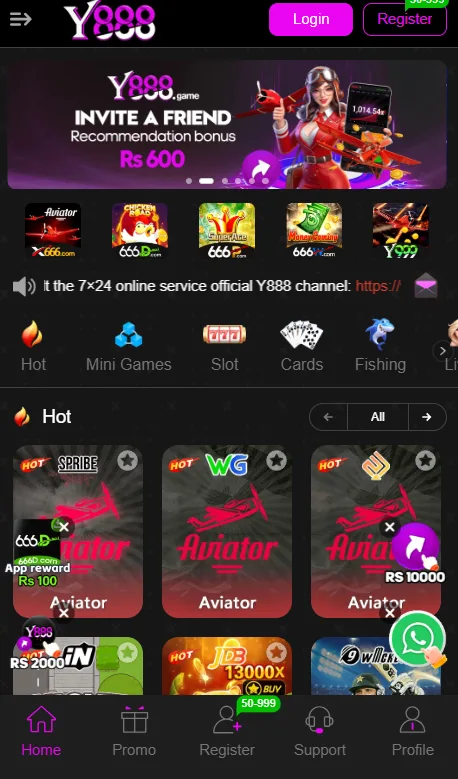Select the Fishing category
The height and width of the screenshot is (779, 458).
click(x=381, y=346)
